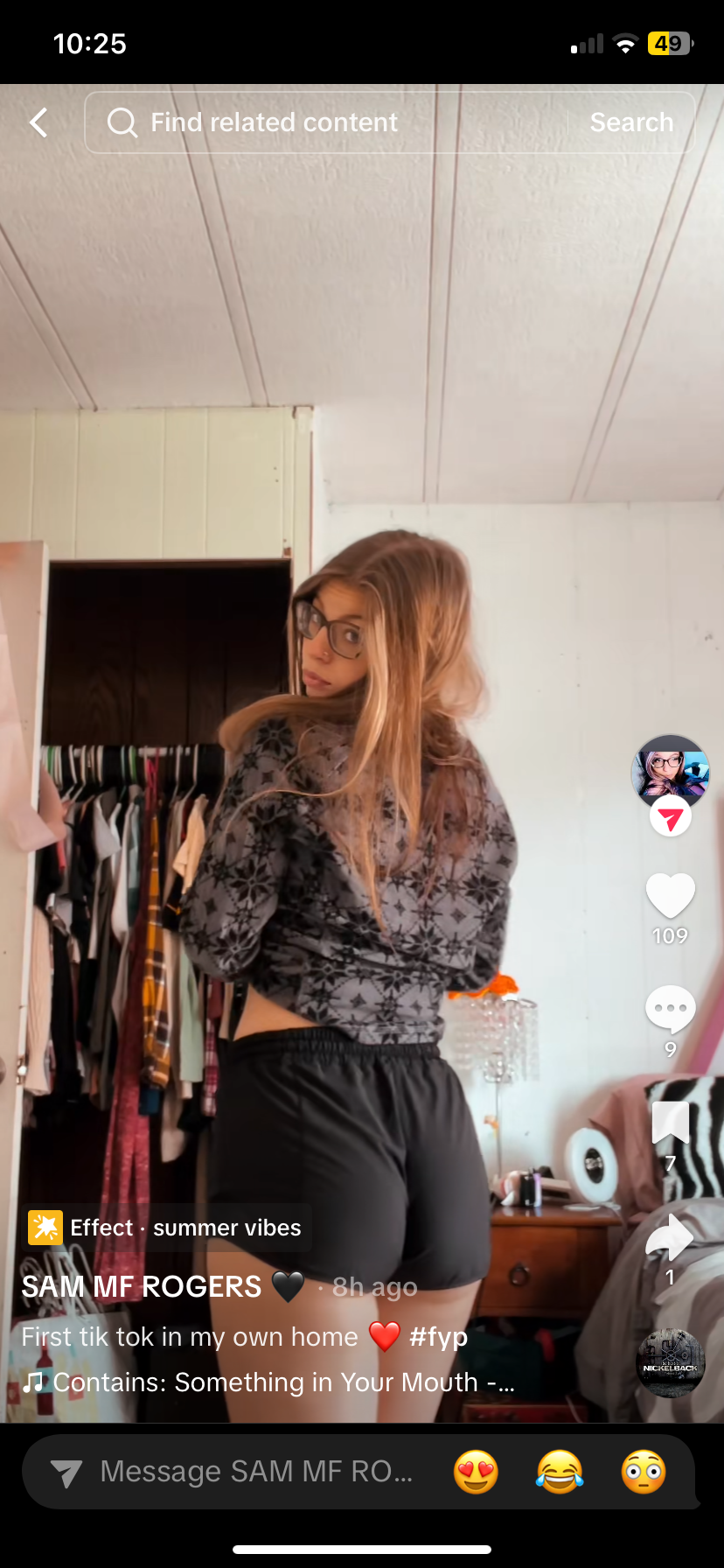Open the Nickelback sound disc
Image resolution: width=724 pixels, height=1568 pixels.
click(671, 1363)
